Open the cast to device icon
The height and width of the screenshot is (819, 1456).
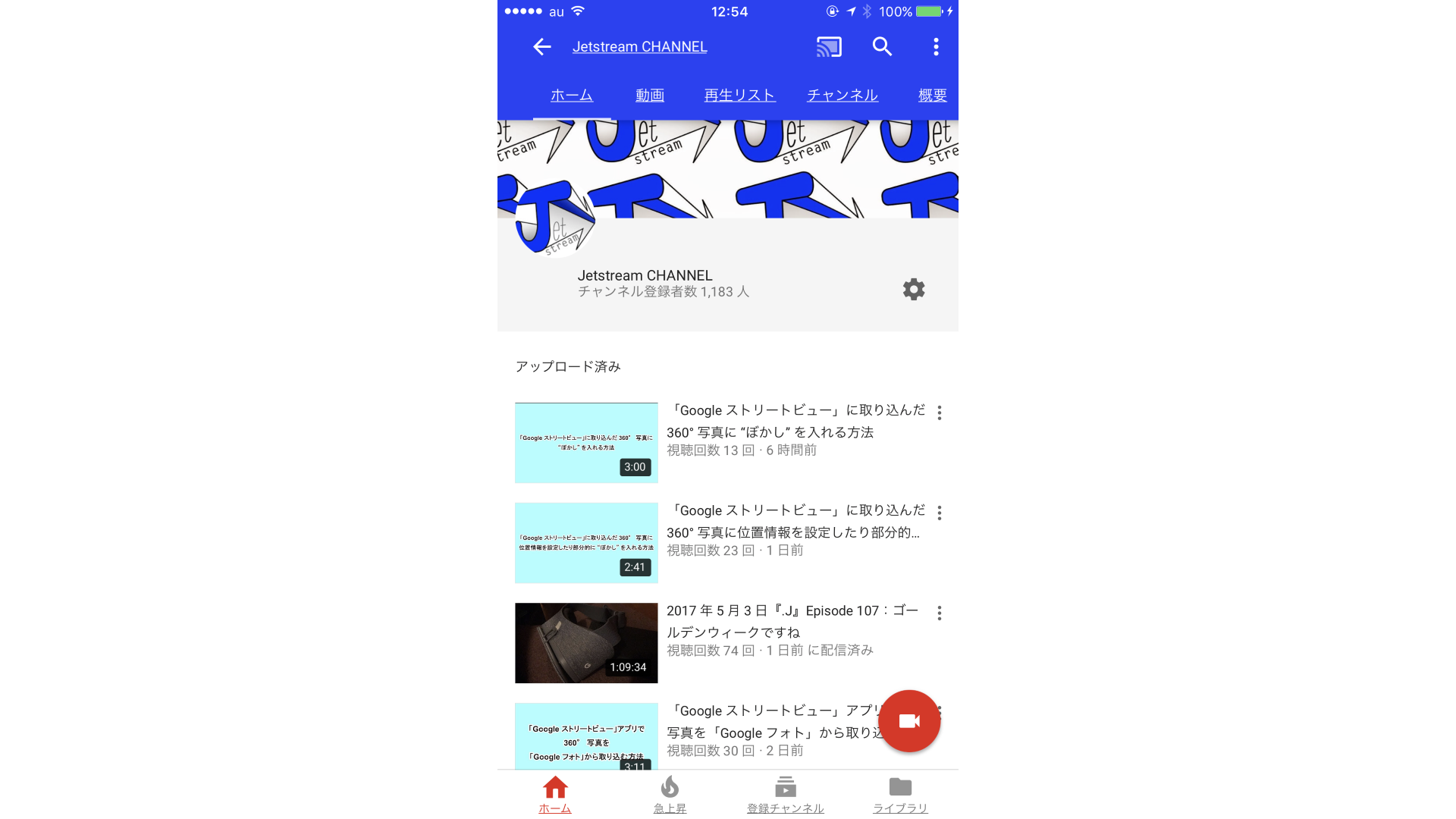(829, 47)
